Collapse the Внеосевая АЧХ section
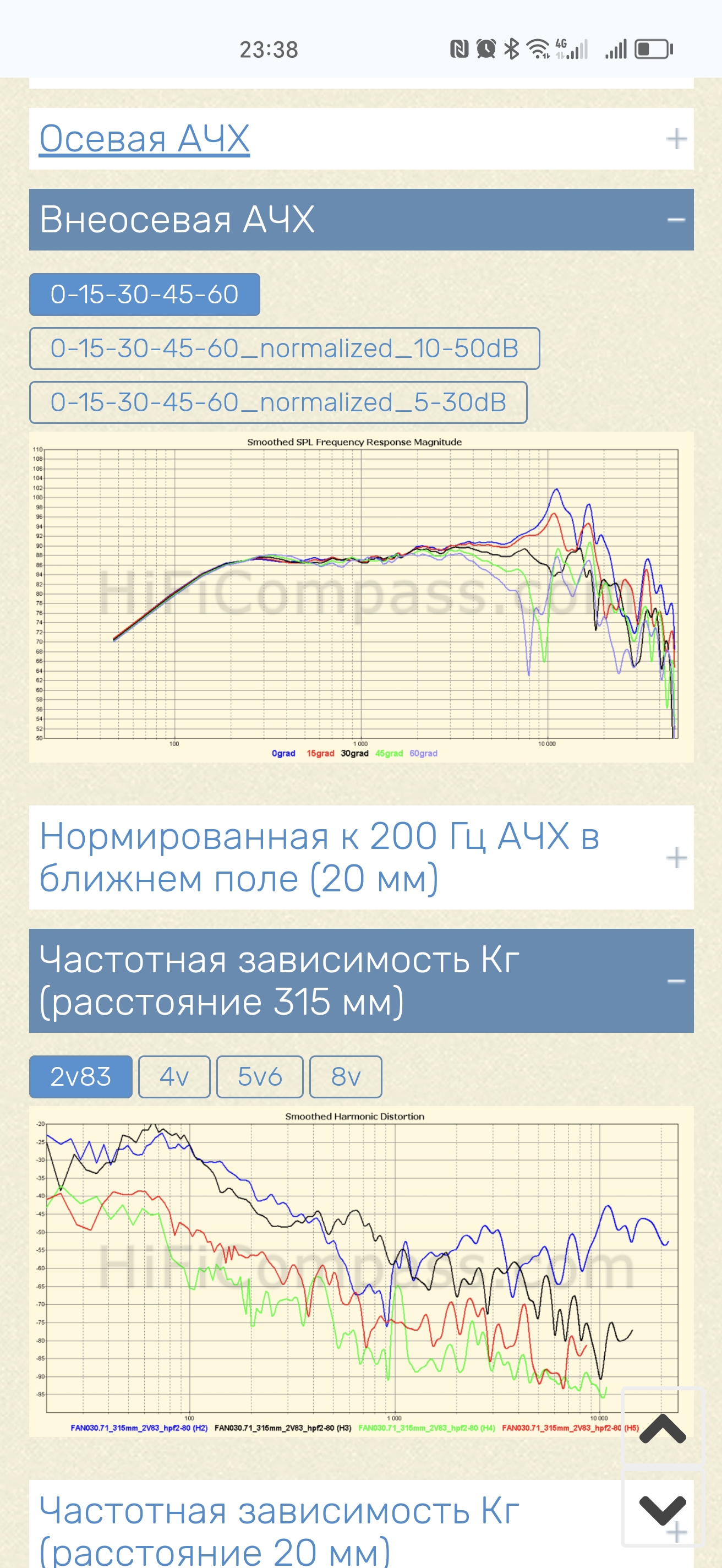The image size is (722, 1568). 360,220
